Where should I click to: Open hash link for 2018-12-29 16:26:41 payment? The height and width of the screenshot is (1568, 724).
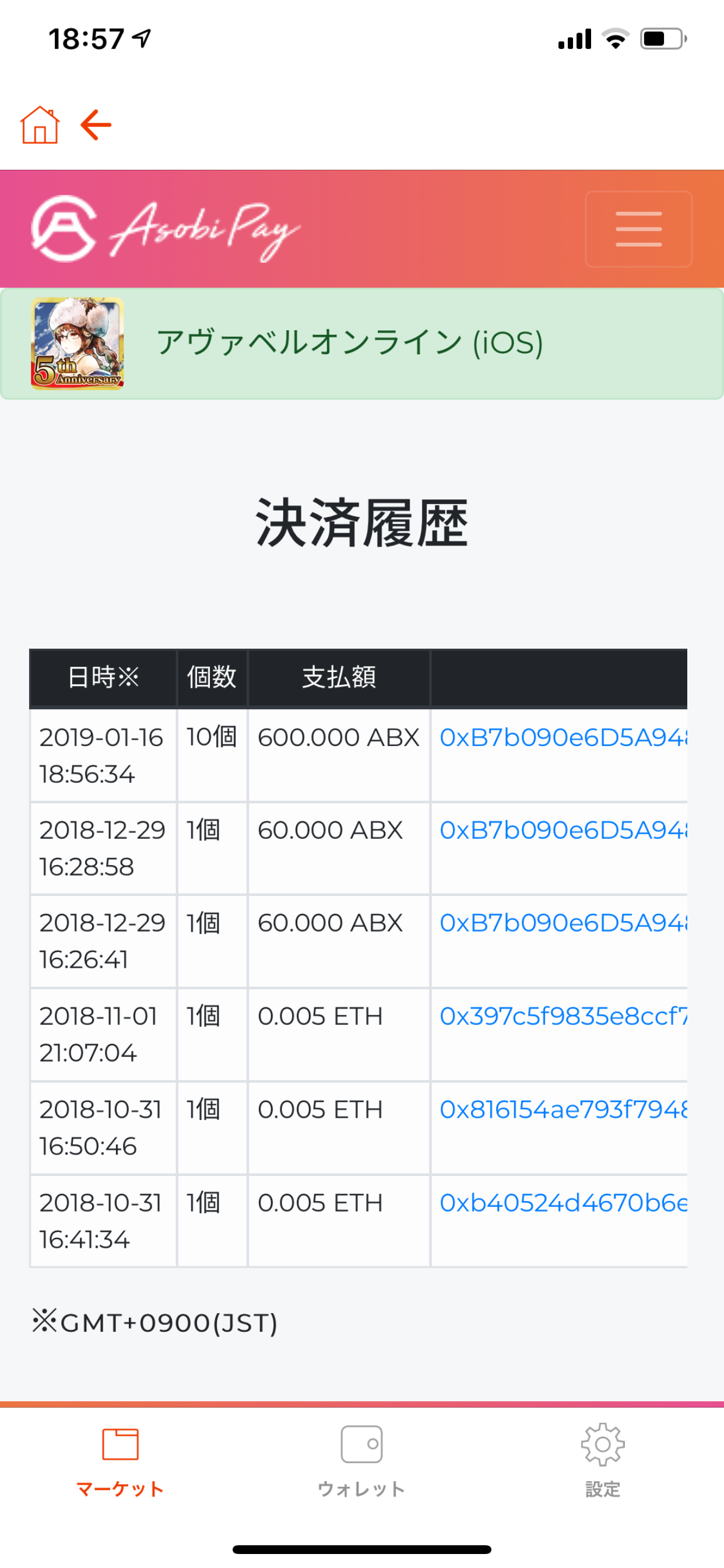pyautogui.click(x=563, y=923)
